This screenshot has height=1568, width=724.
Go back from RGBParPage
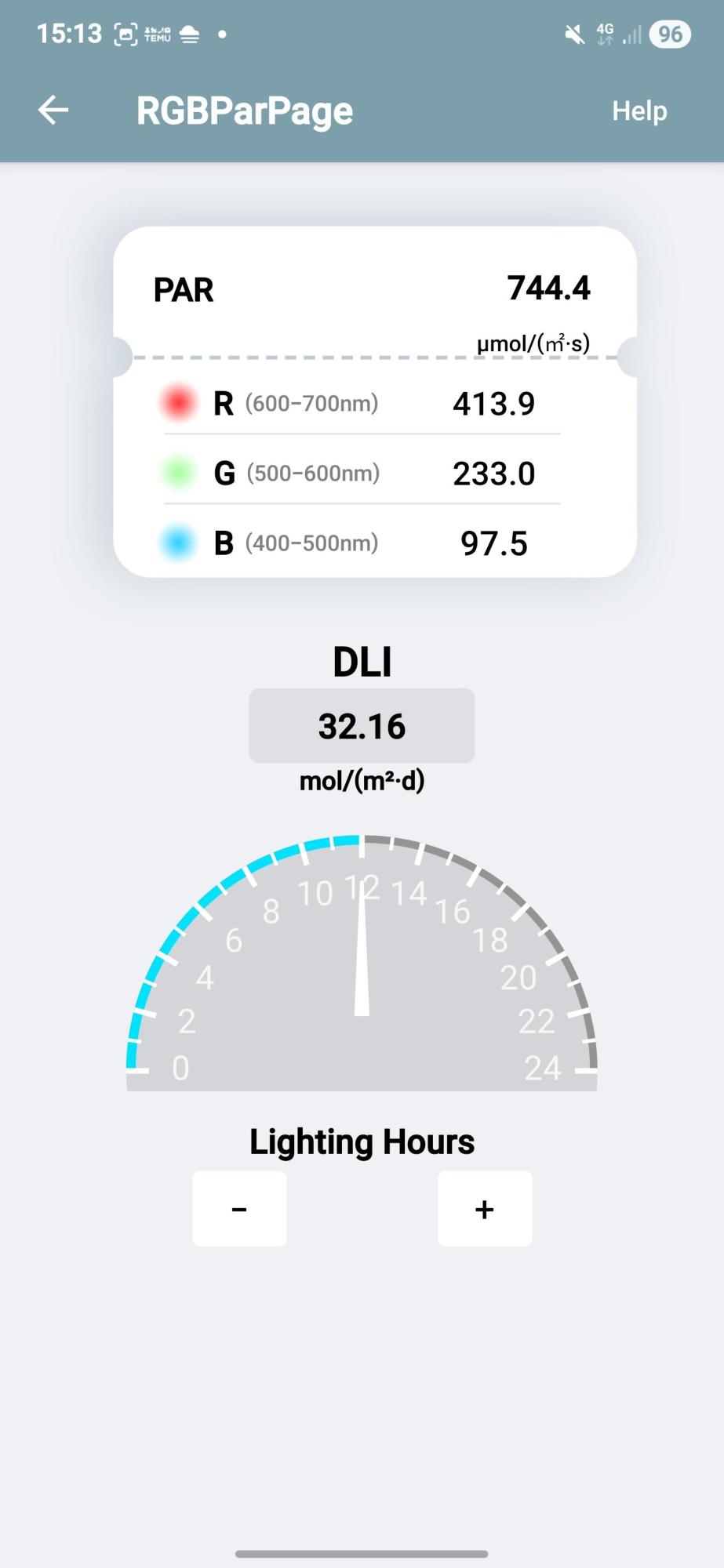point(53,111)
